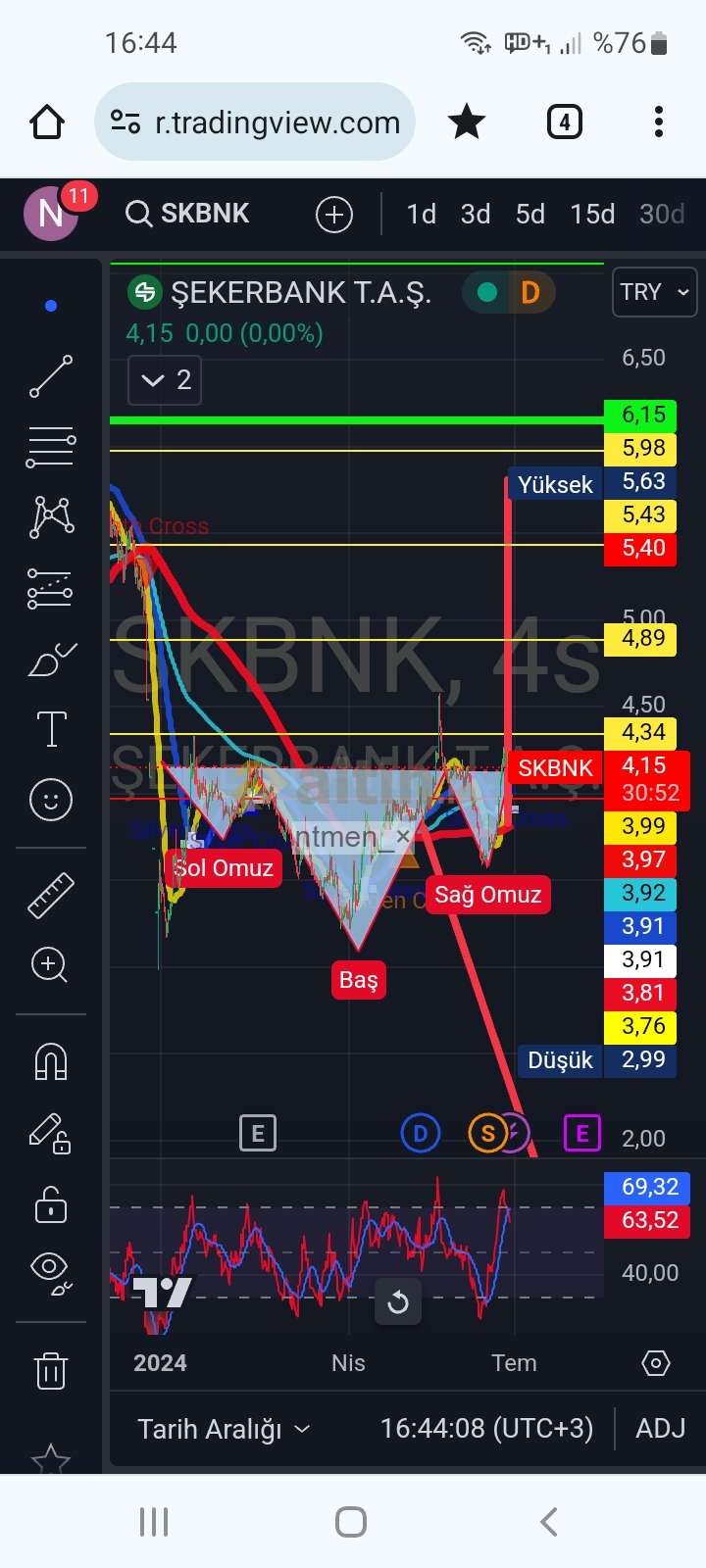The width and height of the screenshot is (706, 1568).
Task: Choose the text annotation tool
Action: coord(51,730)
